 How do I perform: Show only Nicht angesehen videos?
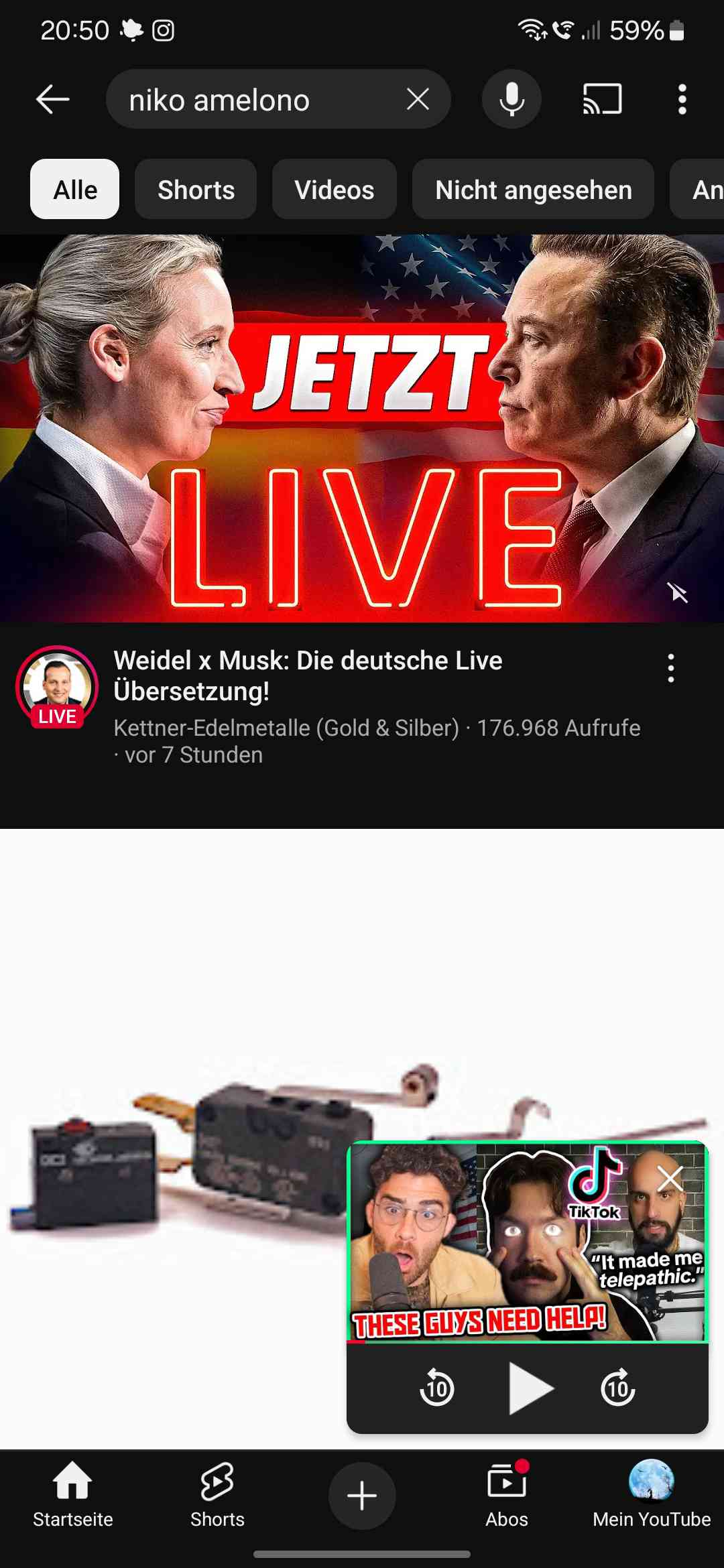533,190
